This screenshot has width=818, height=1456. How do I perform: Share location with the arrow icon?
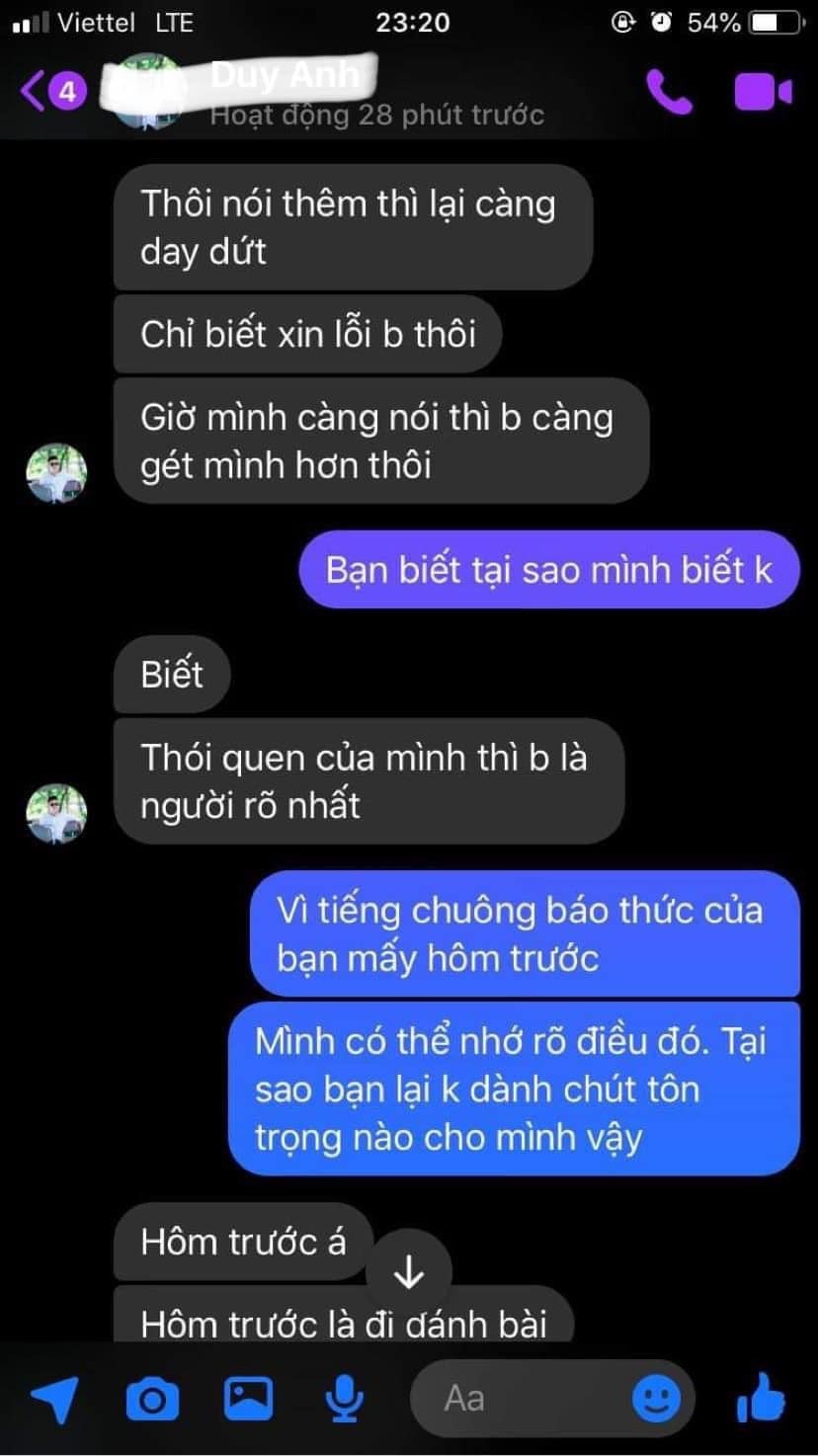click(55, 1398)
